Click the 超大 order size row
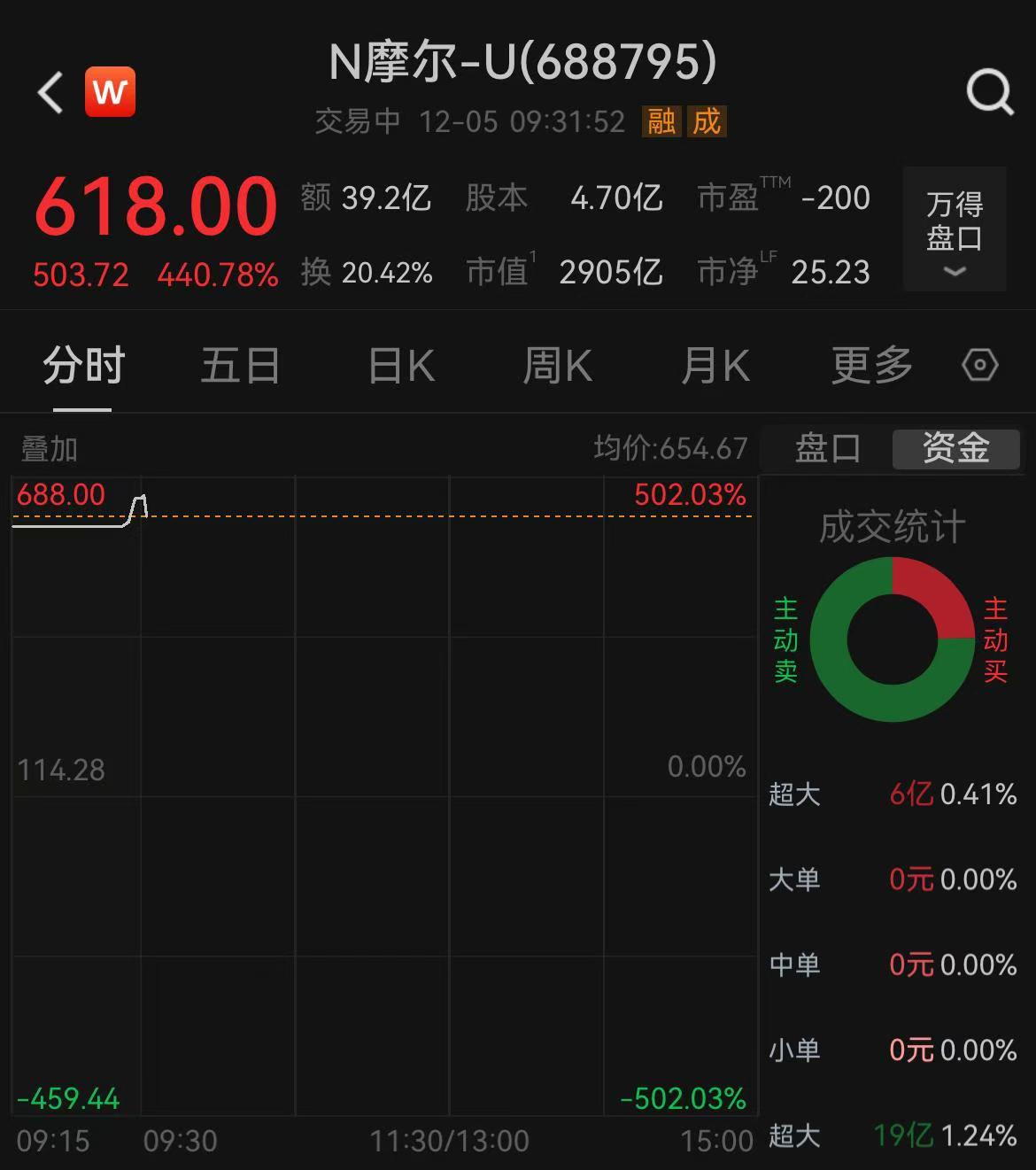The height and width of the screenshot is (1170, 1036). [x=794, y=795]
